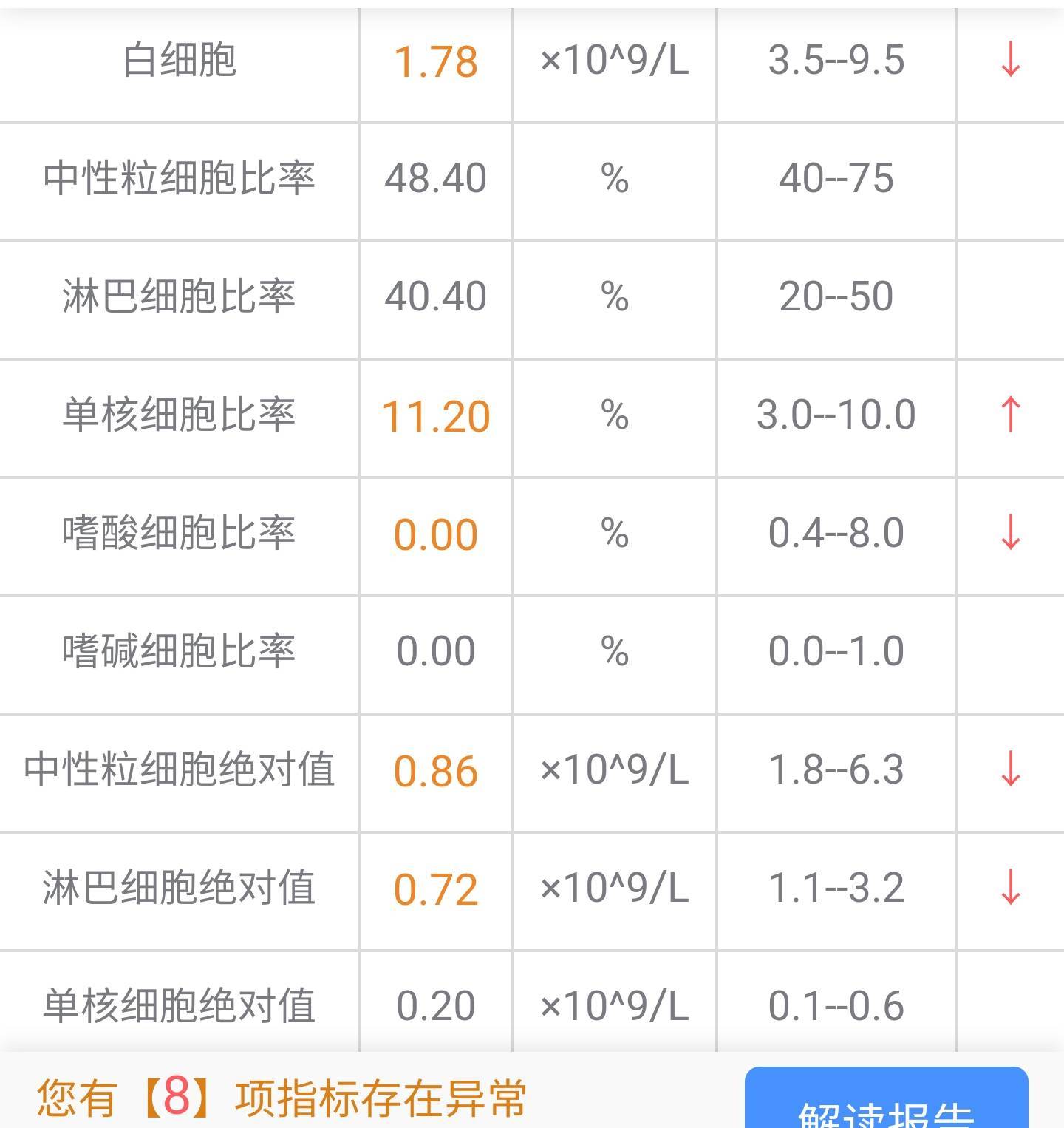Screen dimensions: 1064x1128
Task: Click the 单核细胞绝对值 row
Action: (x=178, y=1005)
